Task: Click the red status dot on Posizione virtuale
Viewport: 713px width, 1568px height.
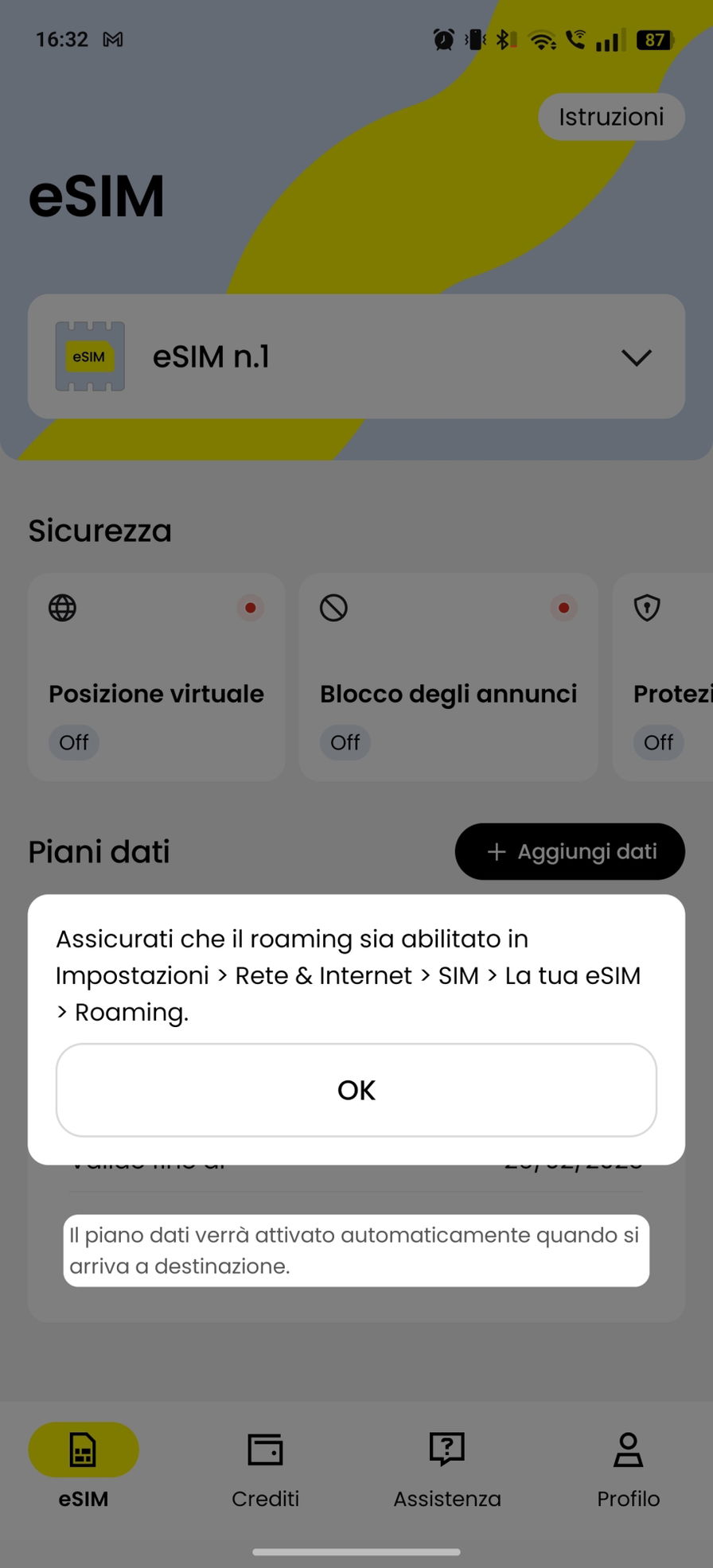Action: [250, 608]
